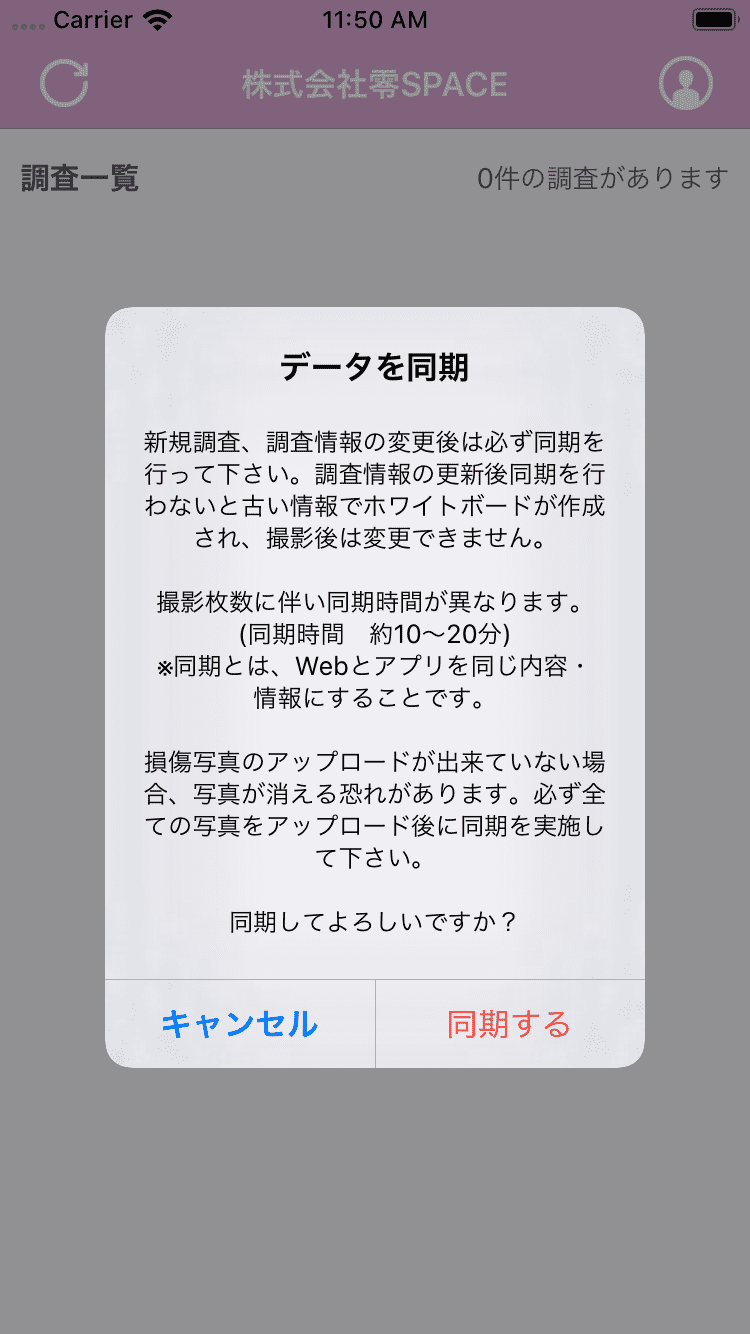This screenshot has width=750, height=1334.
Task: Confirm with the 同期する button
Action: pyautogui.click(x=509, y=1024)
